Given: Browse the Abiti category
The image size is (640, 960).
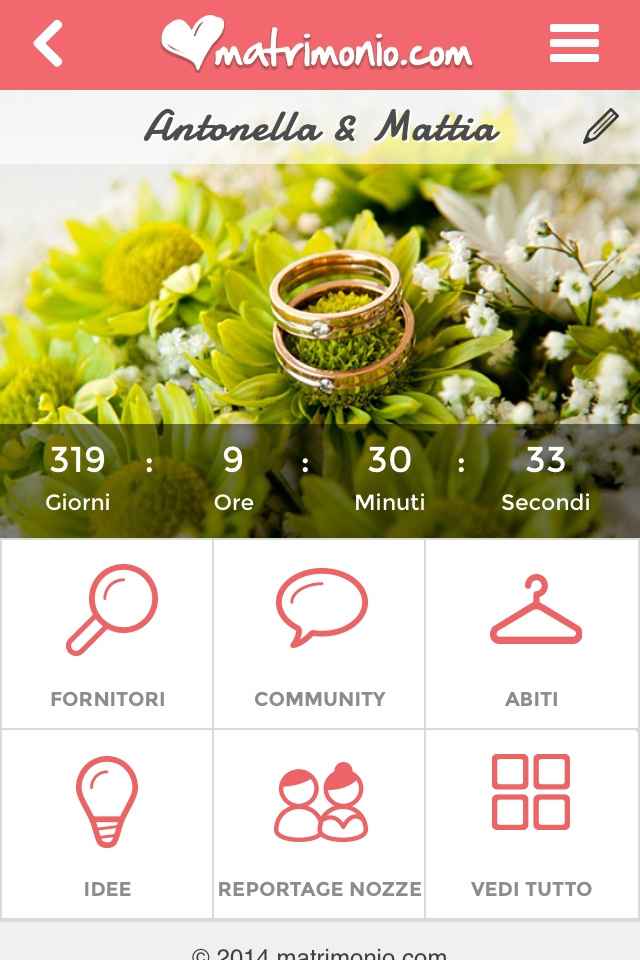Looking at the screenshot, I should coord(532,634).
